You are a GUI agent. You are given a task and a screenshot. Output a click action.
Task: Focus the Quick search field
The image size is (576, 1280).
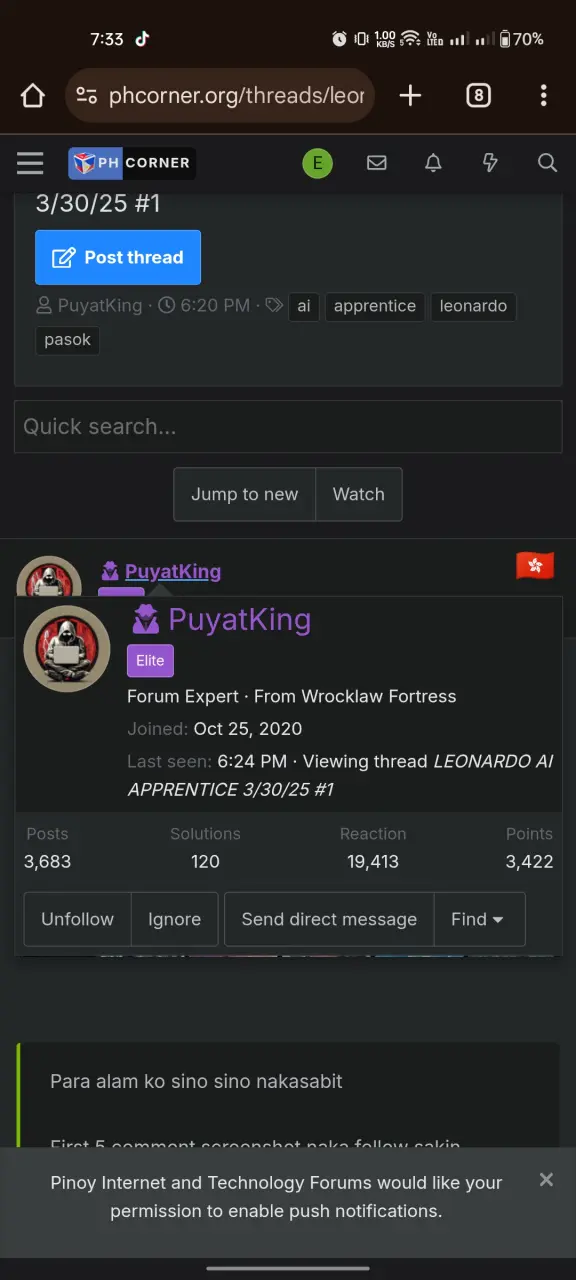point(288,427)
